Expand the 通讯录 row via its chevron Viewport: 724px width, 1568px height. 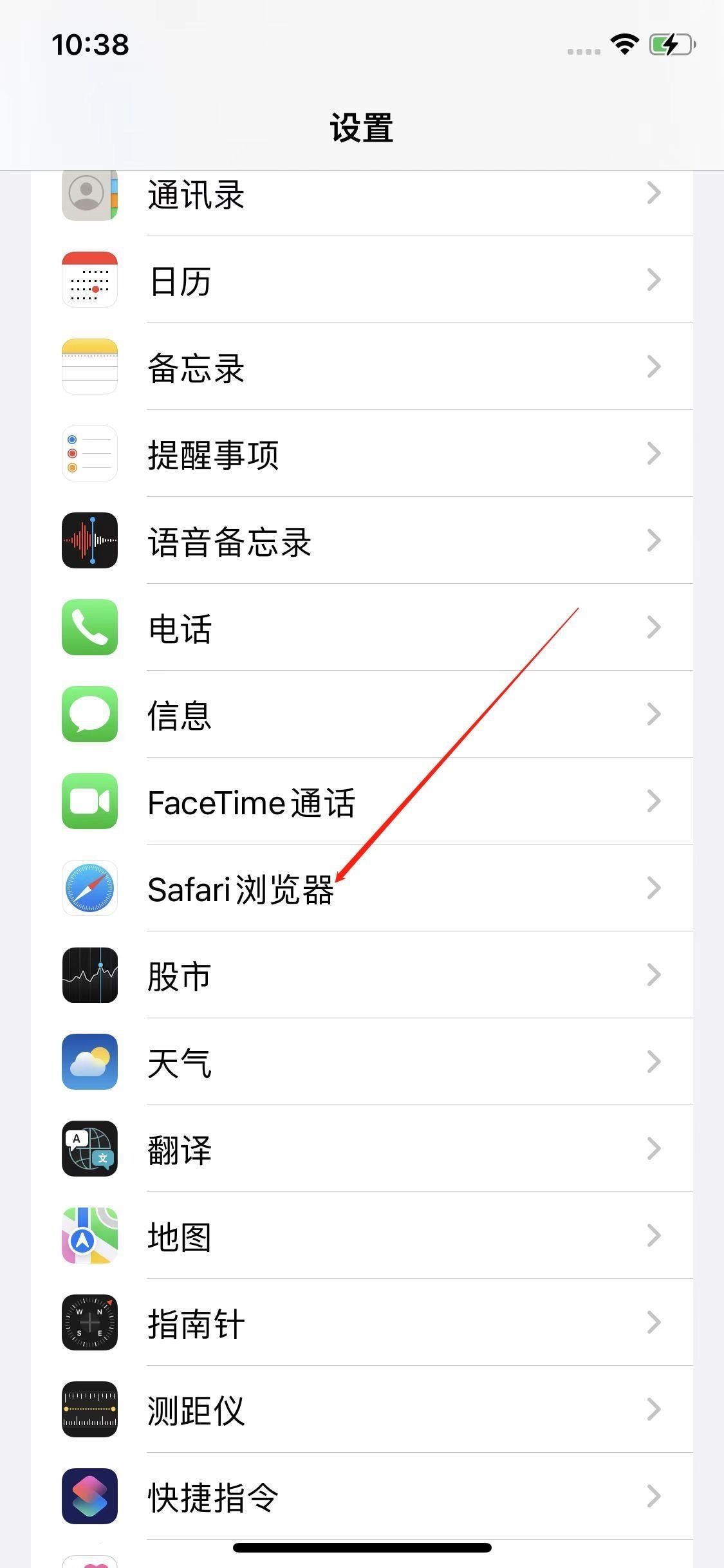click(x=654, y=193)
